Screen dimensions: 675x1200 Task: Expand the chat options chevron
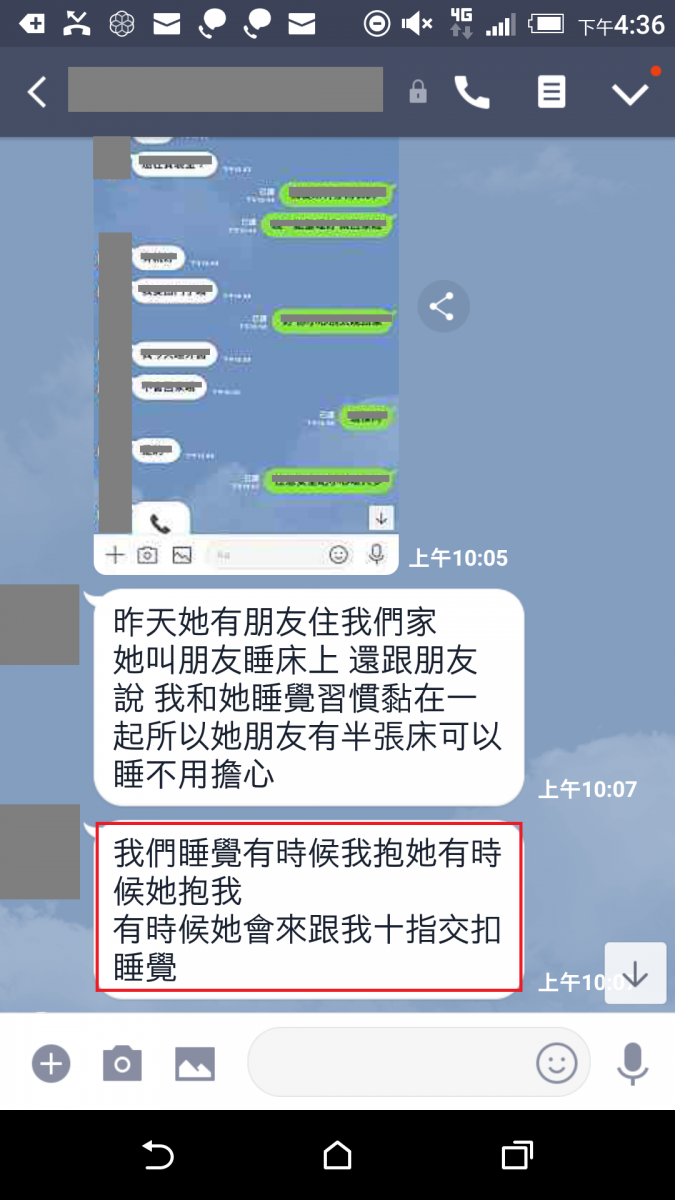pos(631,93)
